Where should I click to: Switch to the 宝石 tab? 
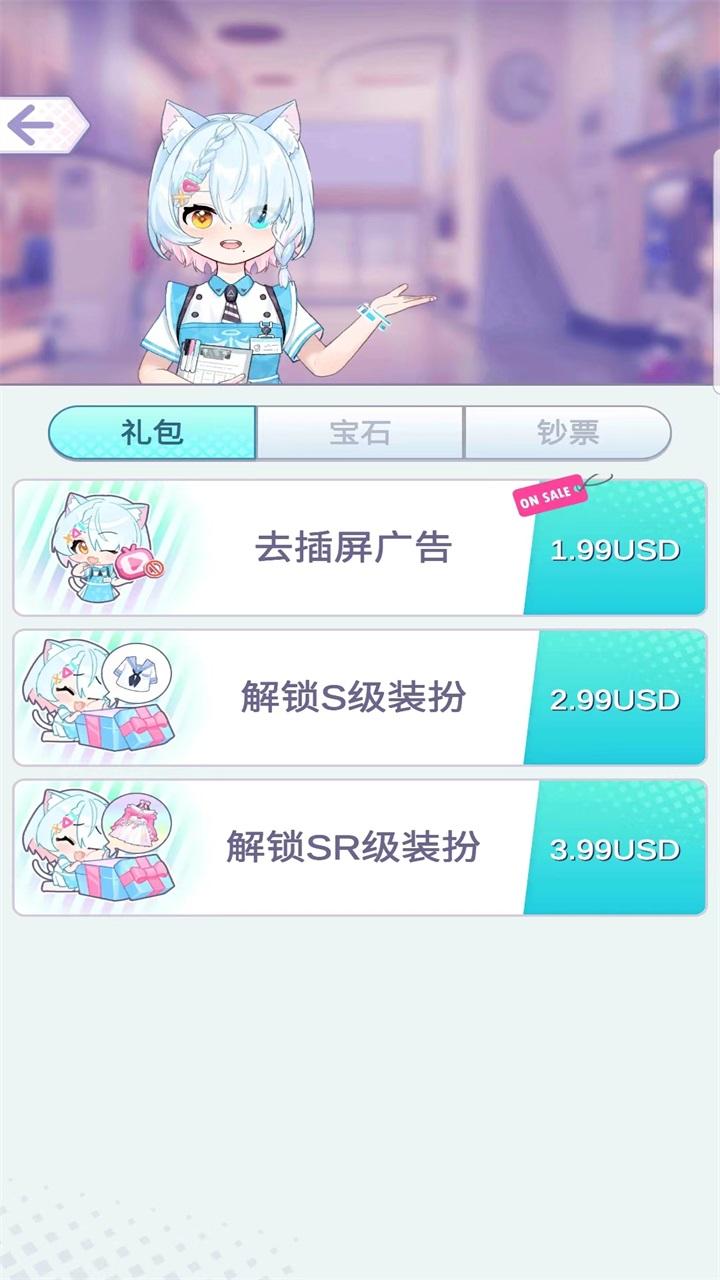(360, 433)
